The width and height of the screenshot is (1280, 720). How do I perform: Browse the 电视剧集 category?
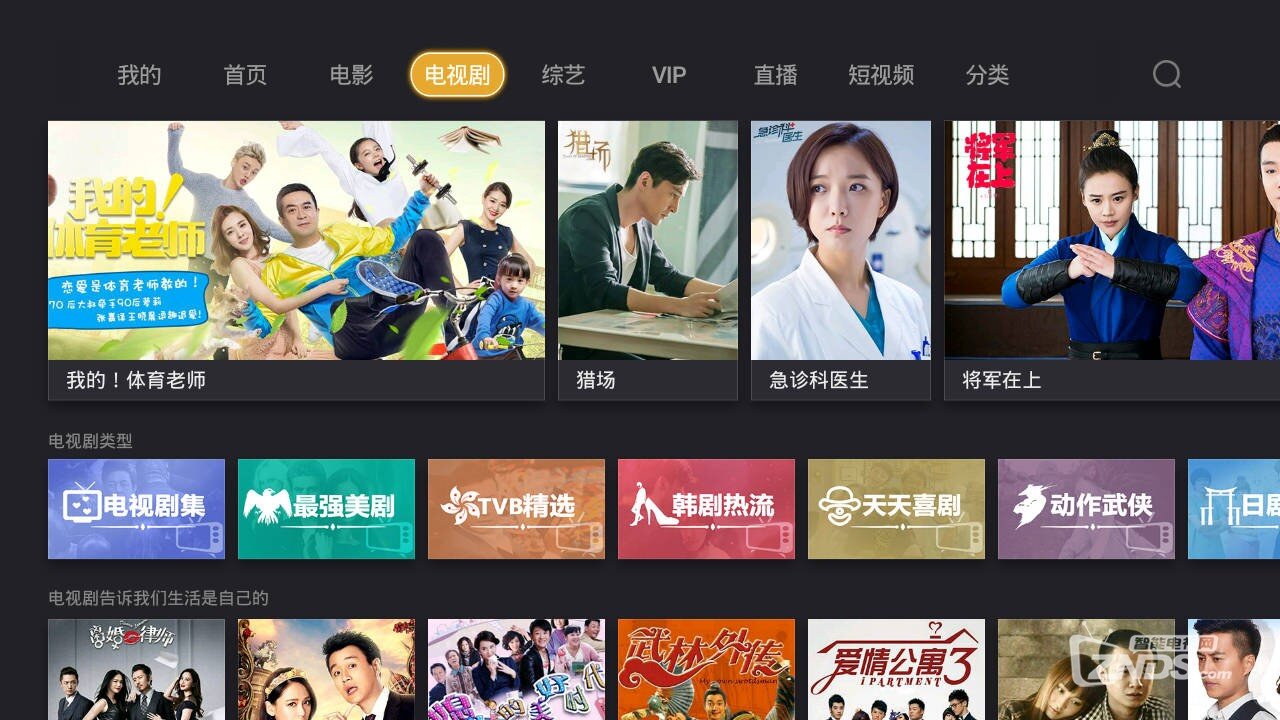coord(136,508)
